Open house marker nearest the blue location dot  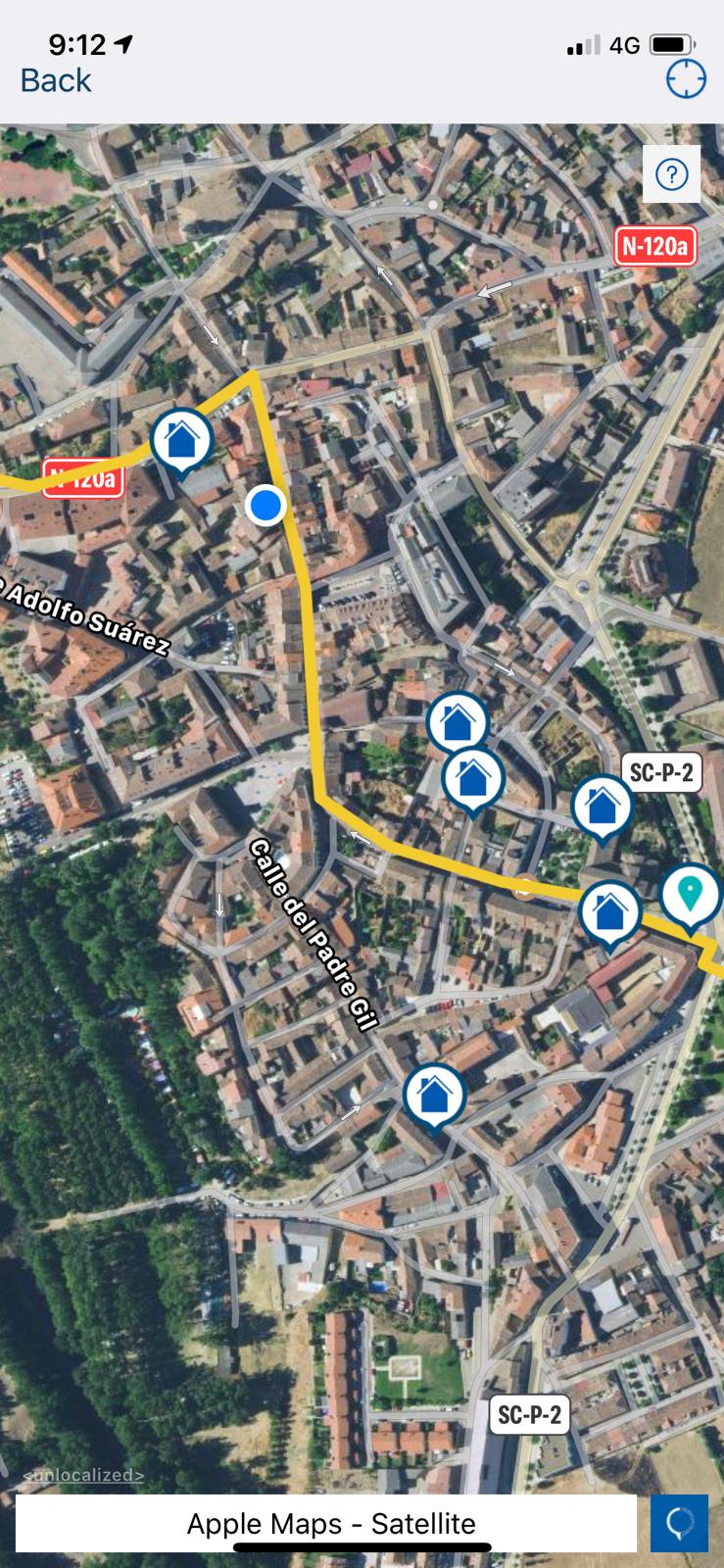click(182, 439)
